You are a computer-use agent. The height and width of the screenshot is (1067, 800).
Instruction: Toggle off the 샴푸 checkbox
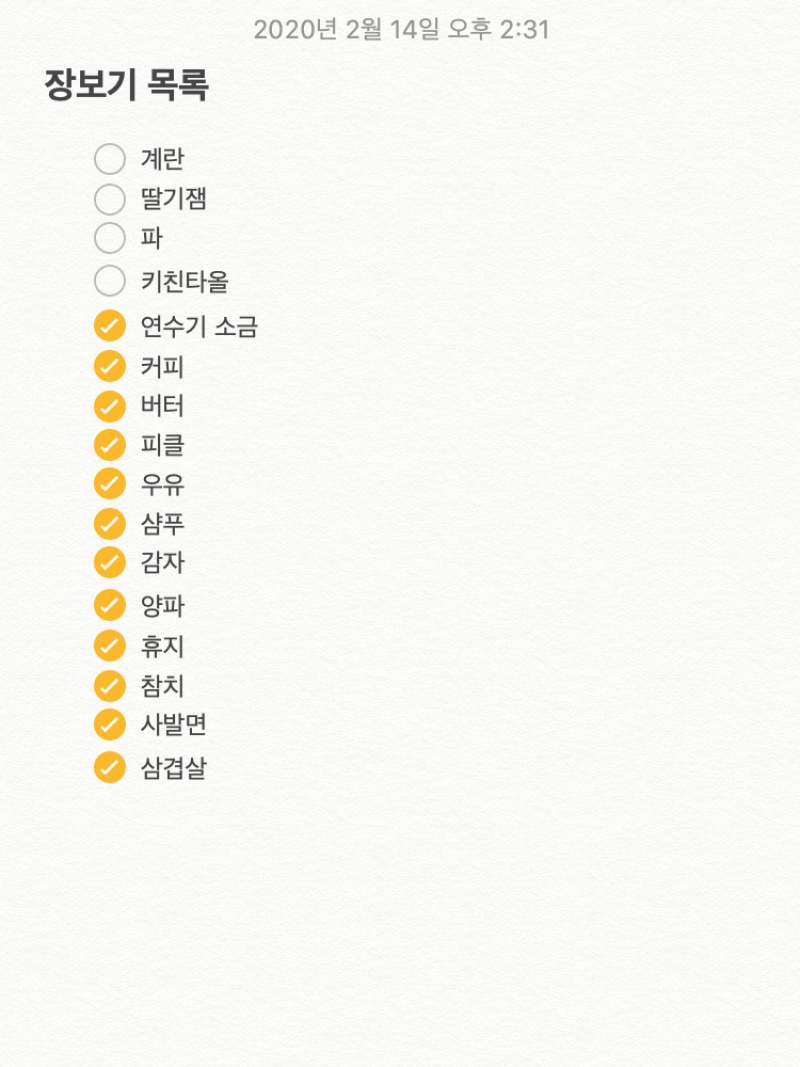click(x=109, y=524)
